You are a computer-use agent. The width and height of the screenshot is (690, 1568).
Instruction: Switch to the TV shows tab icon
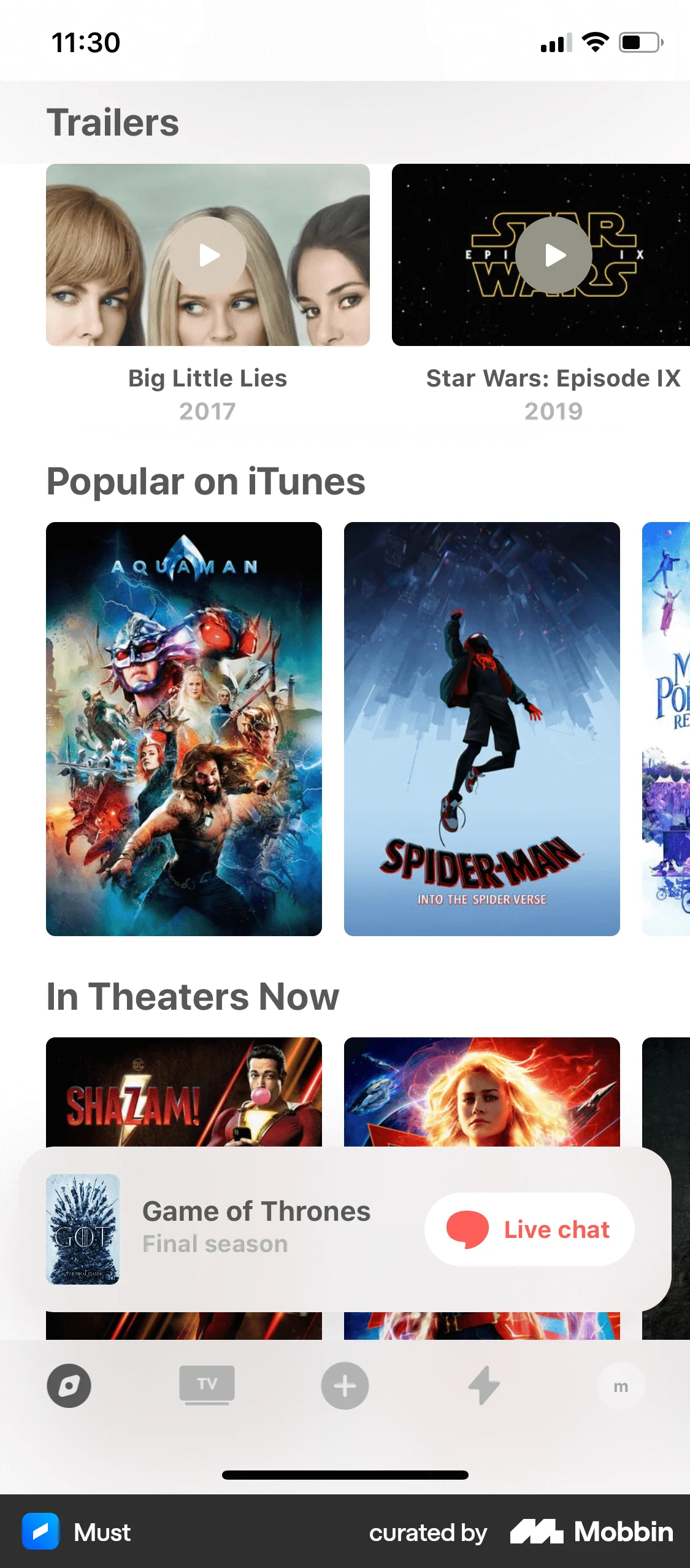tap(207, 1385)
